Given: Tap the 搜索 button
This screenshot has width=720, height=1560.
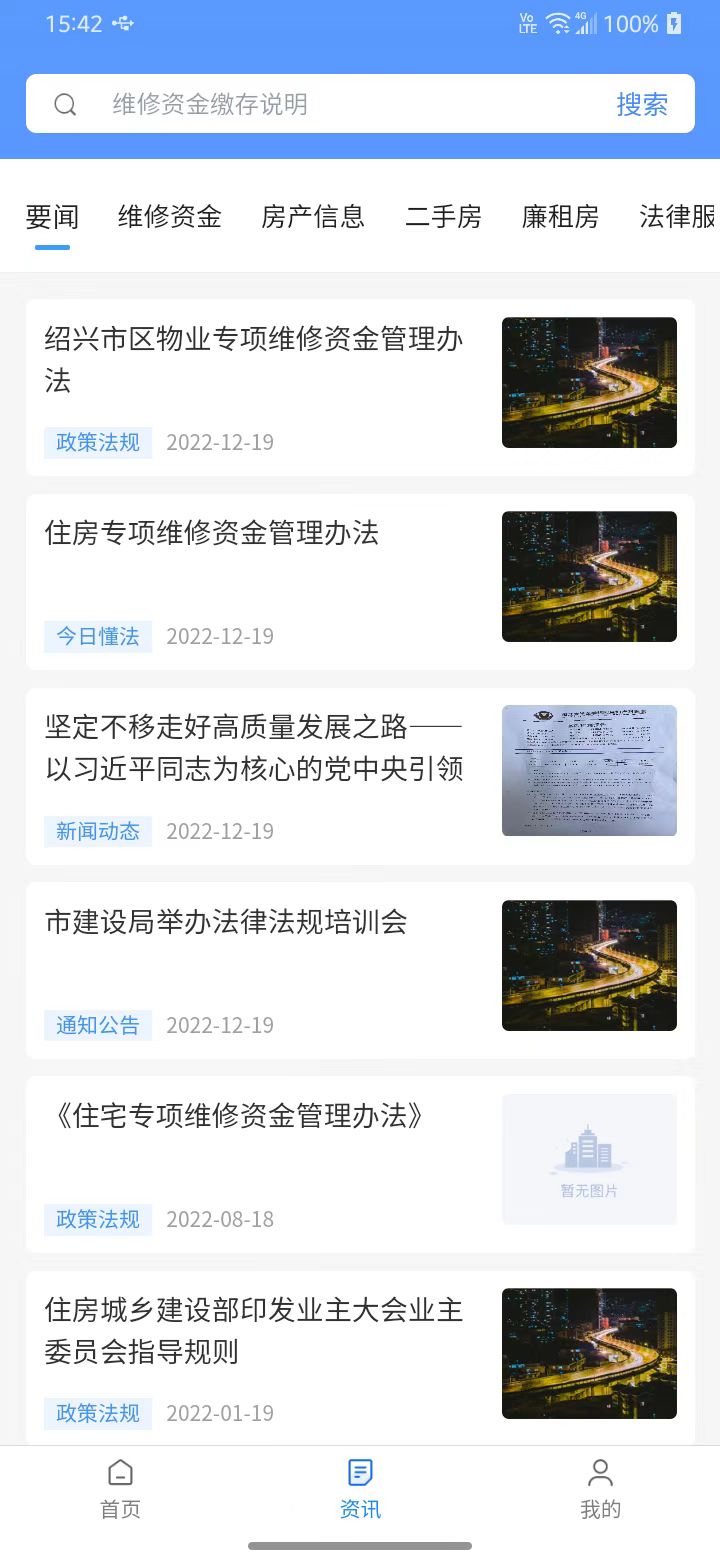Looking at the screenshot, I should point(642,104).
